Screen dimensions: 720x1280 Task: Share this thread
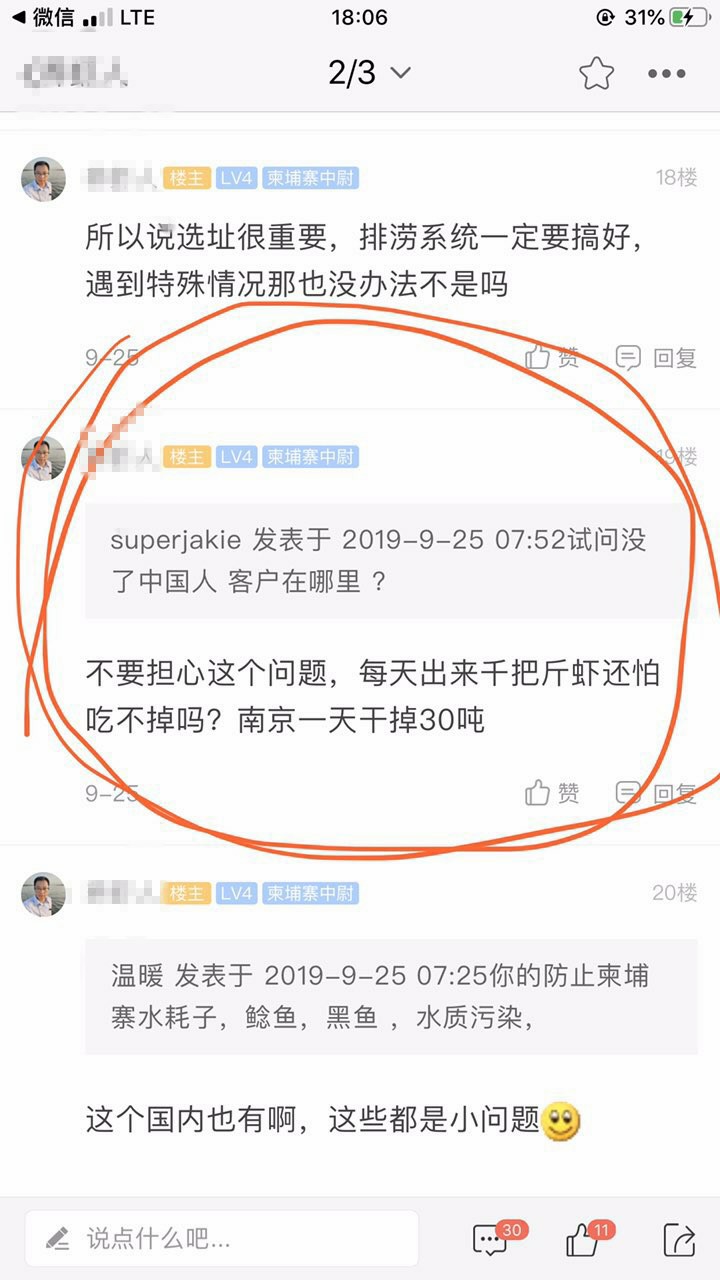(x=679, y=1239)
